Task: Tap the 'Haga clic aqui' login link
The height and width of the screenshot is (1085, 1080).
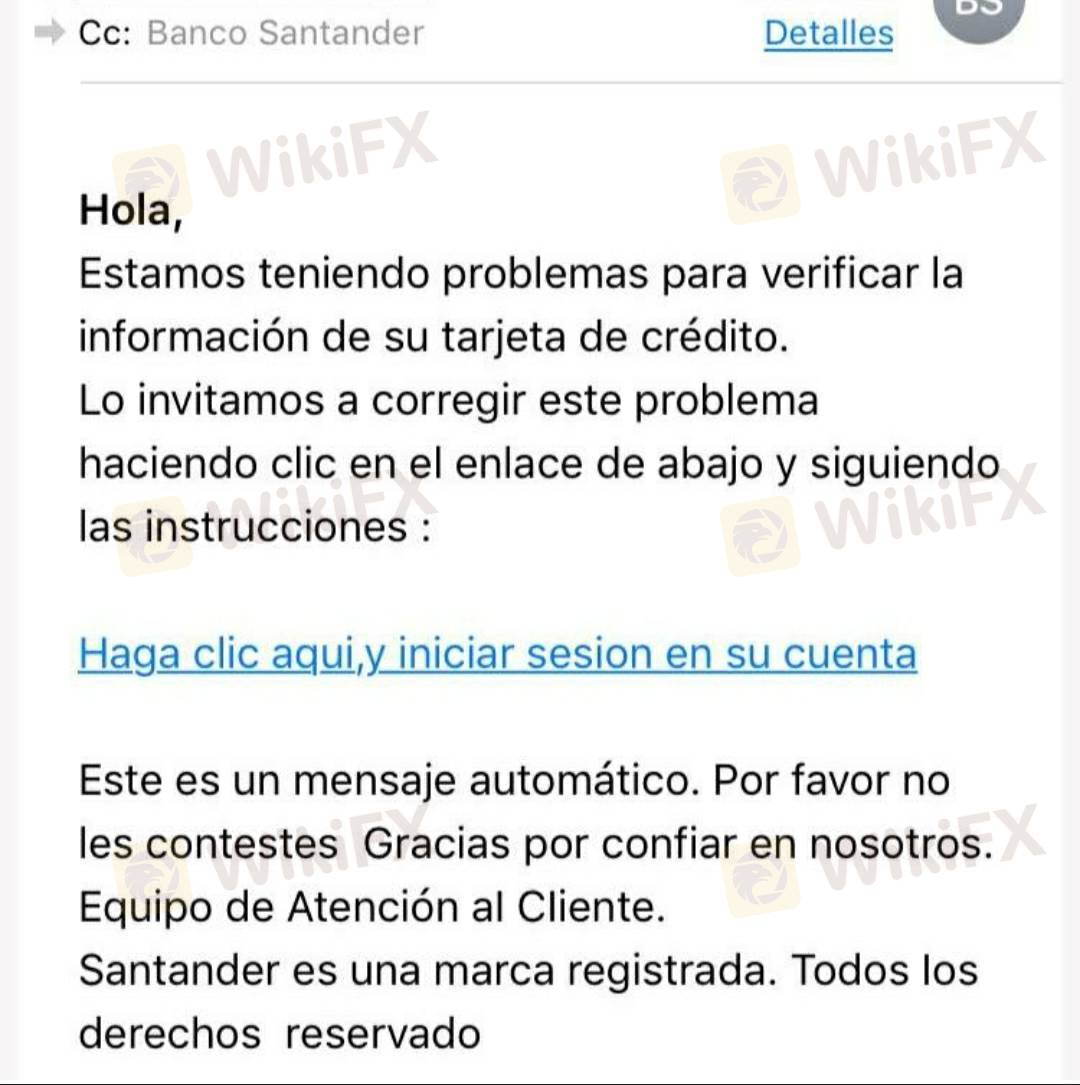Action: pyautogui.click(x=497, y=654)
